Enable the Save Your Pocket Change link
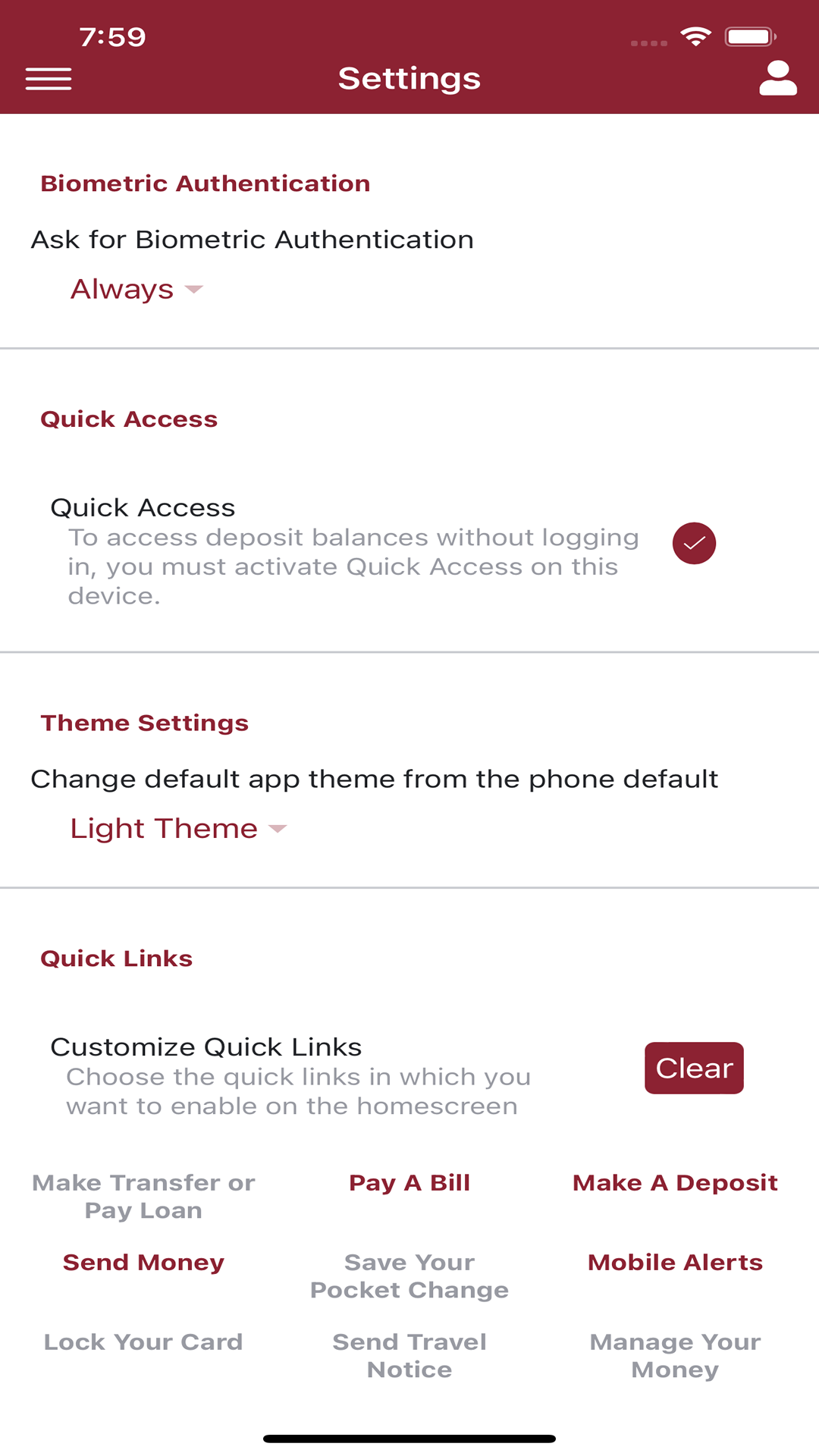 coord(409,1276)
